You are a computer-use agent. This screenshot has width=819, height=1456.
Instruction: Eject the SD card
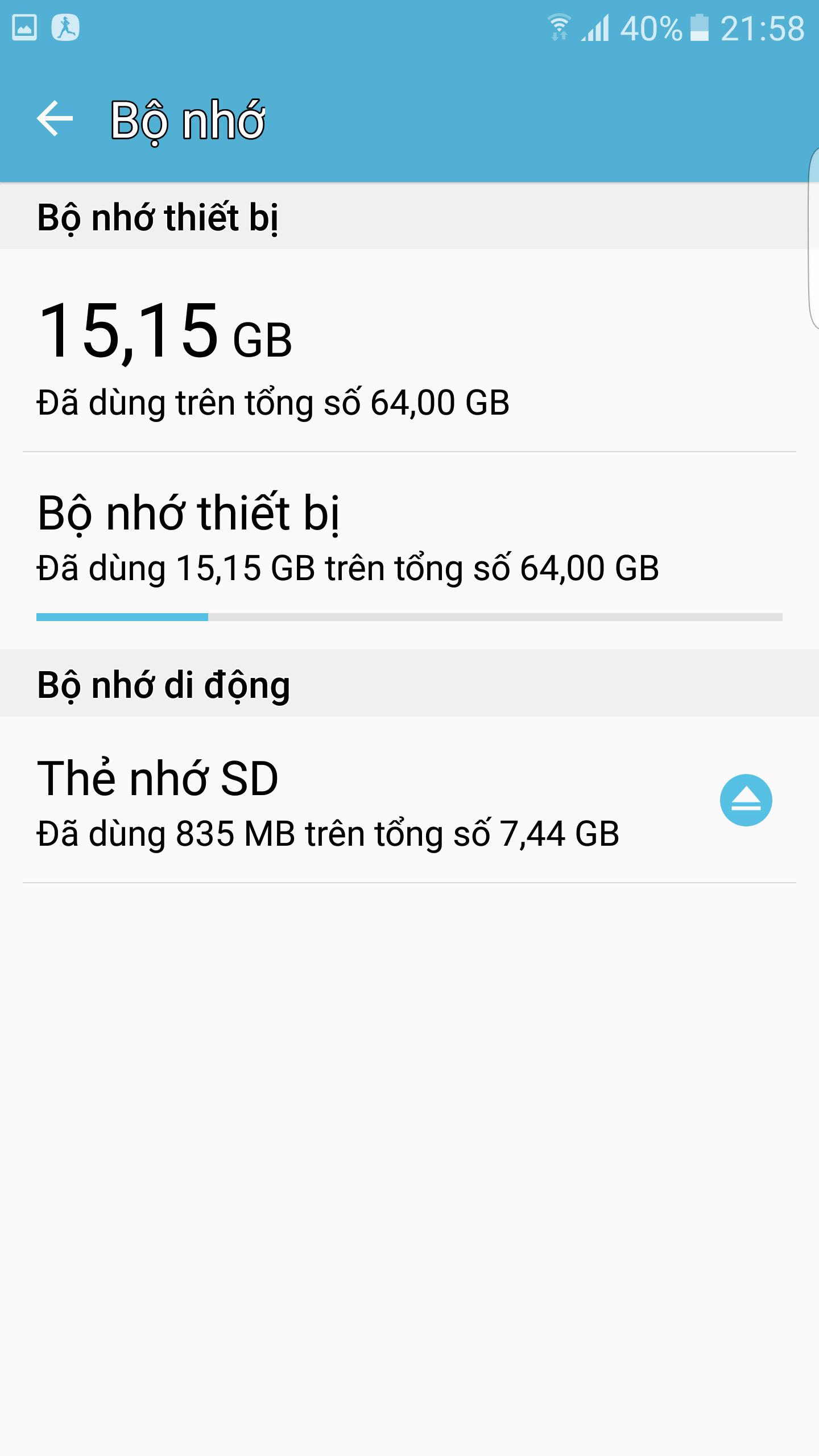coord(746,800)
